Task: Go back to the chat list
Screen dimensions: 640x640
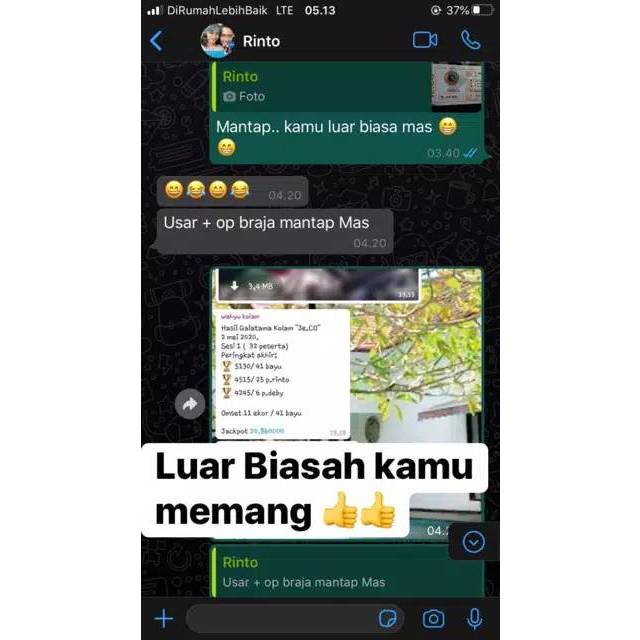Action: click(156, 41)
